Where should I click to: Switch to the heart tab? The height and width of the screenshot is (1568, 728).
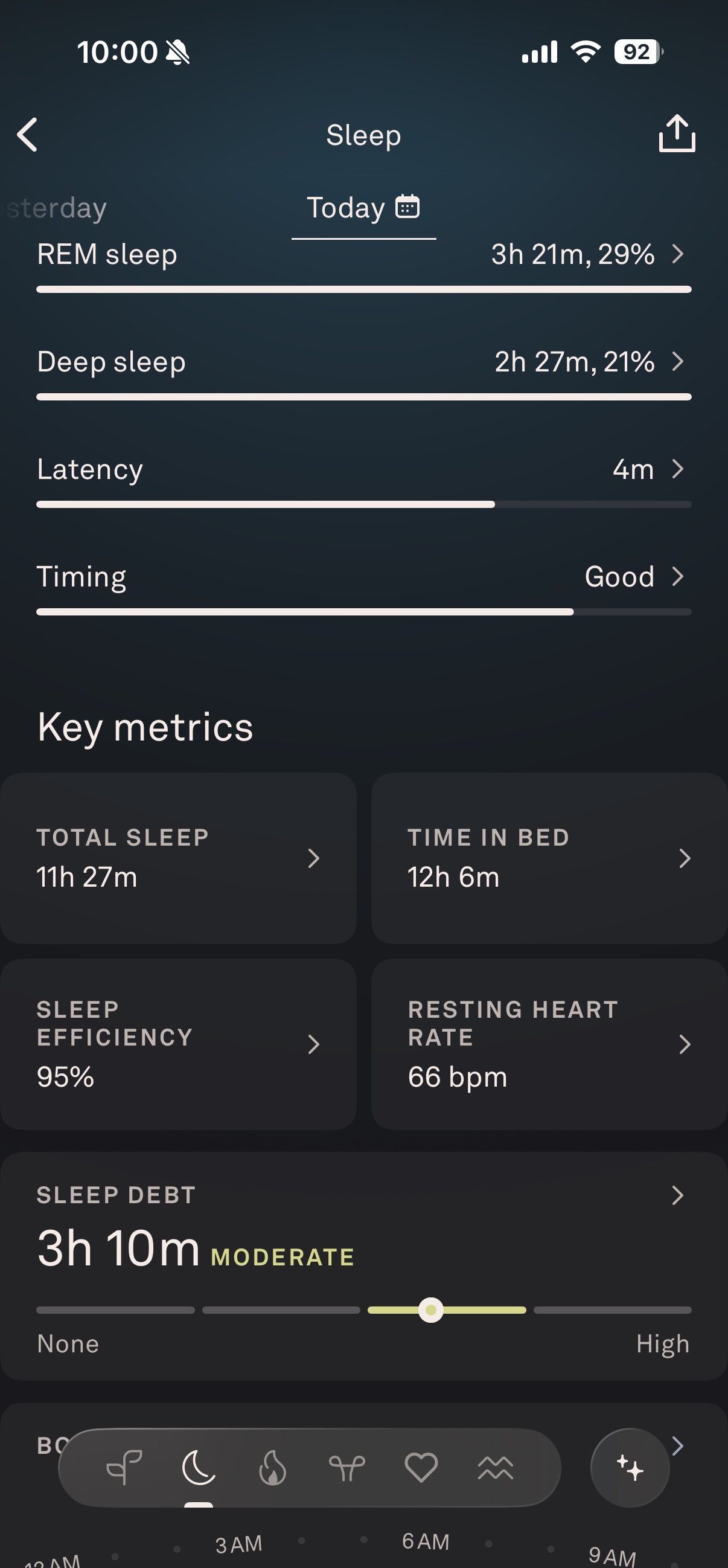coord(421,1468)
